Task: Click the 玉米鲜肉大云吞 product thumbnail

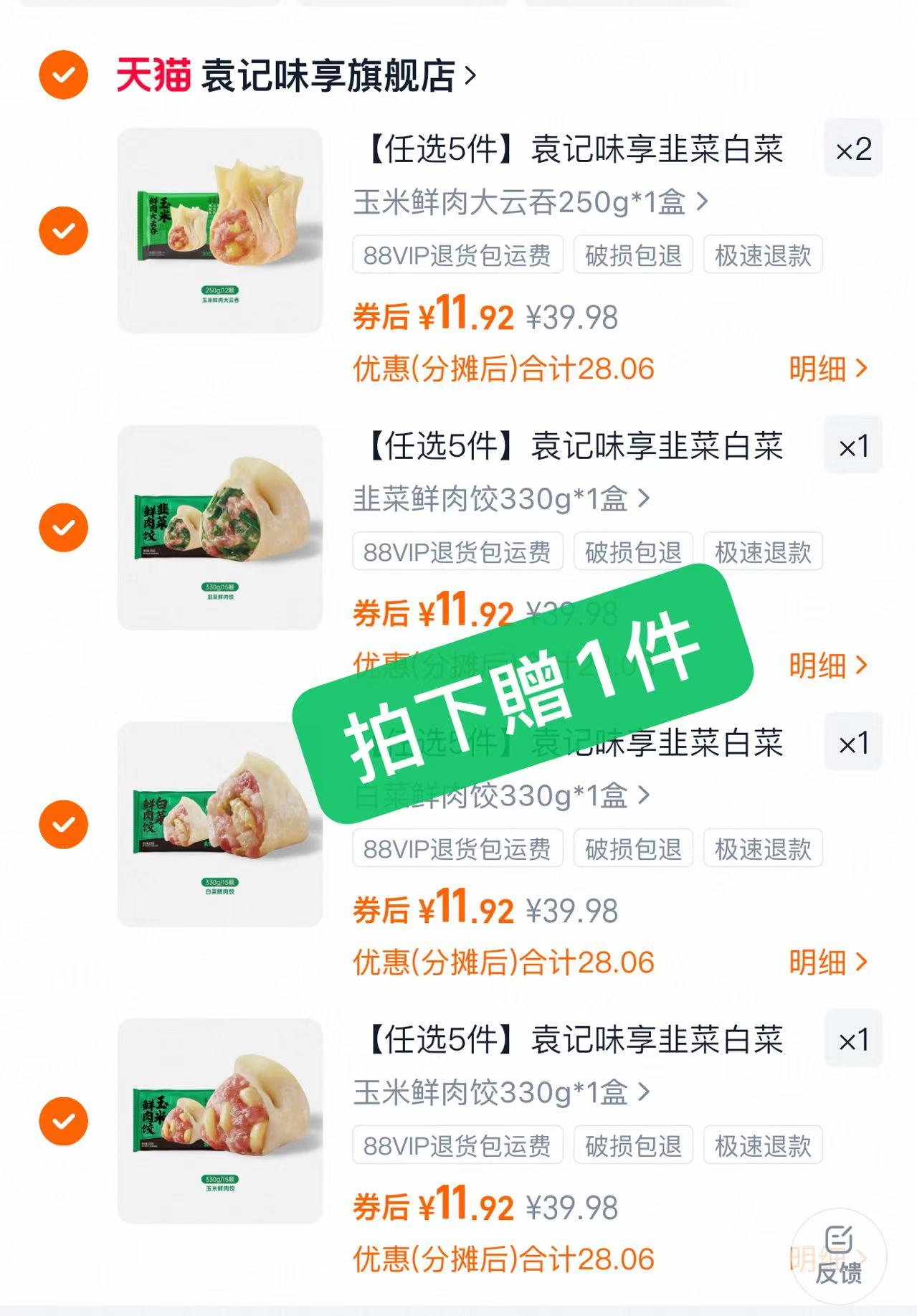Action: 219,229
